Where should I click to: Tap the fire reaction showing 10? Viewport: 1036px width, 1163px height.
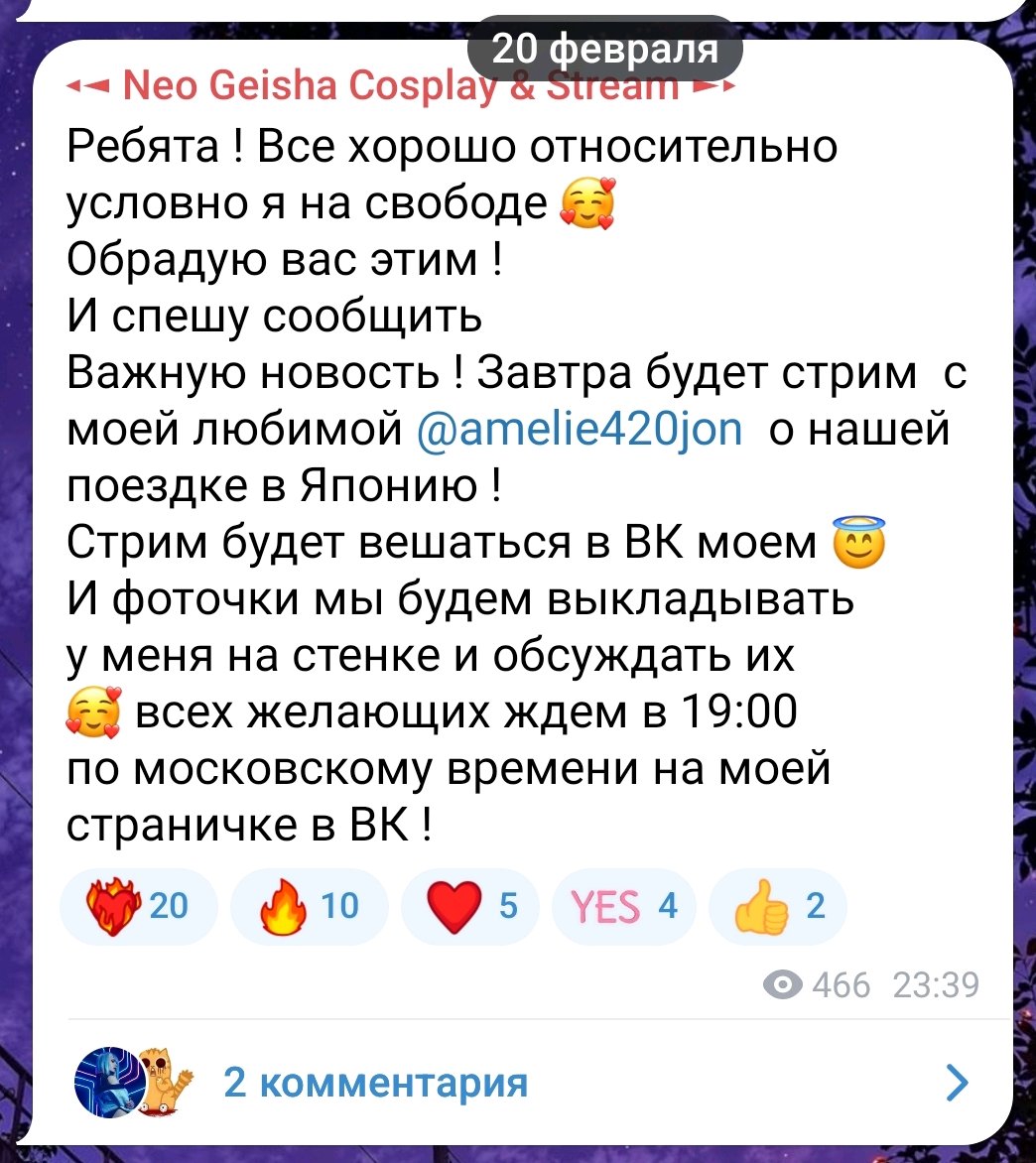coord(309,906)
